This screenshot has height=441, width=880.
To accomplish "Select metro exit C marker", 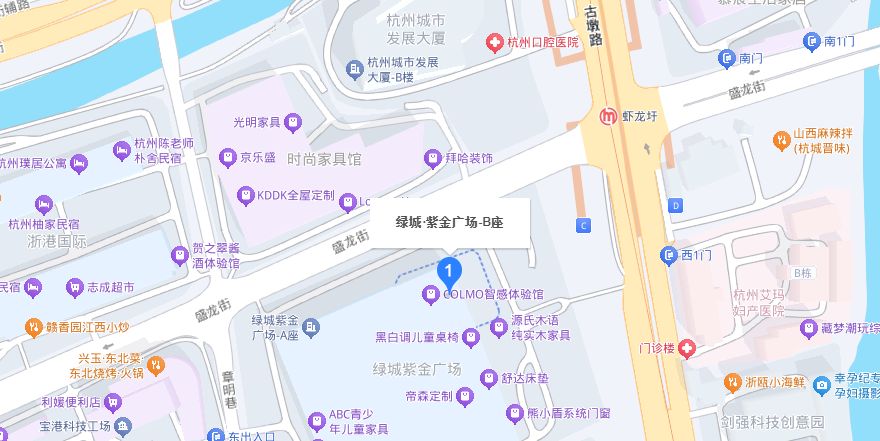I will 583,225.
